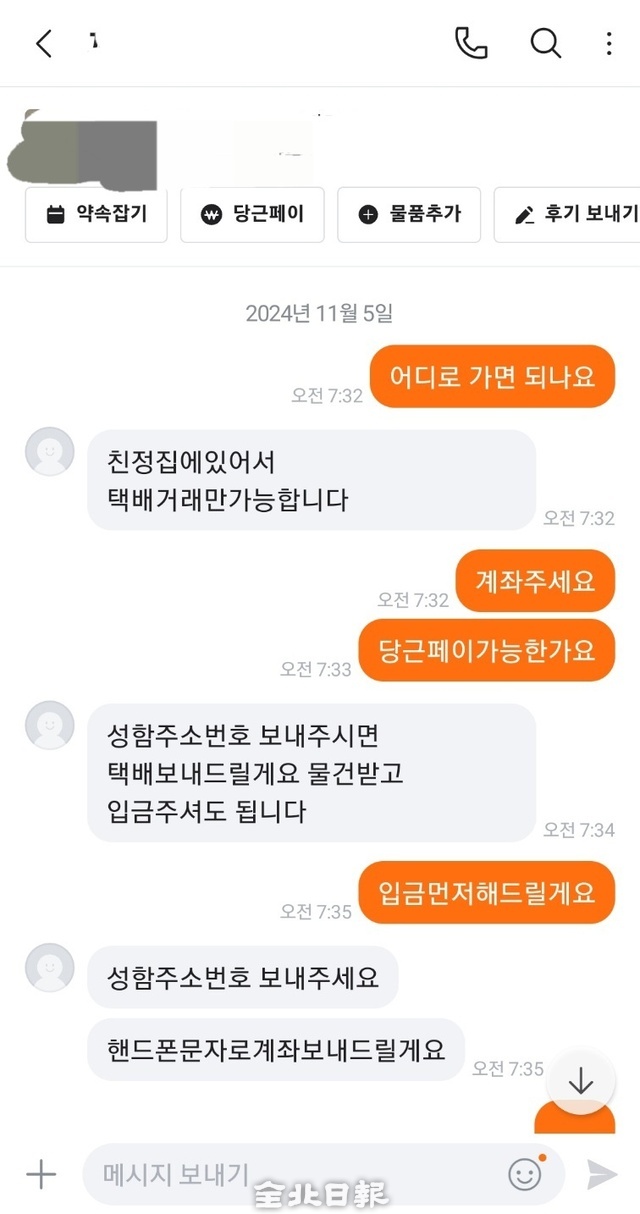Send the message with paper plane icon
Image resolution: width=640 pixels, height=1214 pixels.
click(x=602, y=1174)
